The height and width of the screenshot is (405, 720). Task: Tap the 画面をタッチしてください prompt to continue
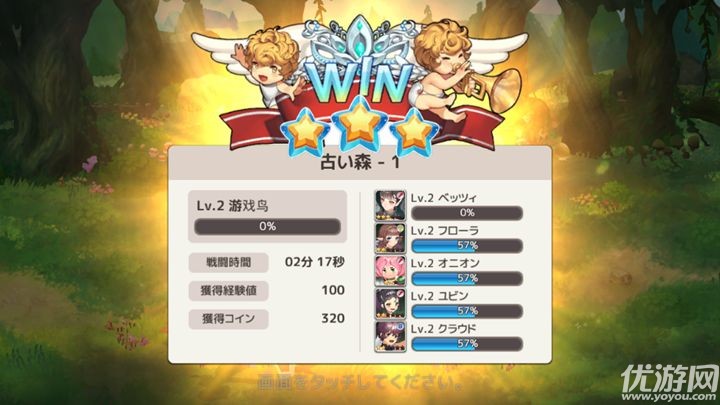pos(360,381)
